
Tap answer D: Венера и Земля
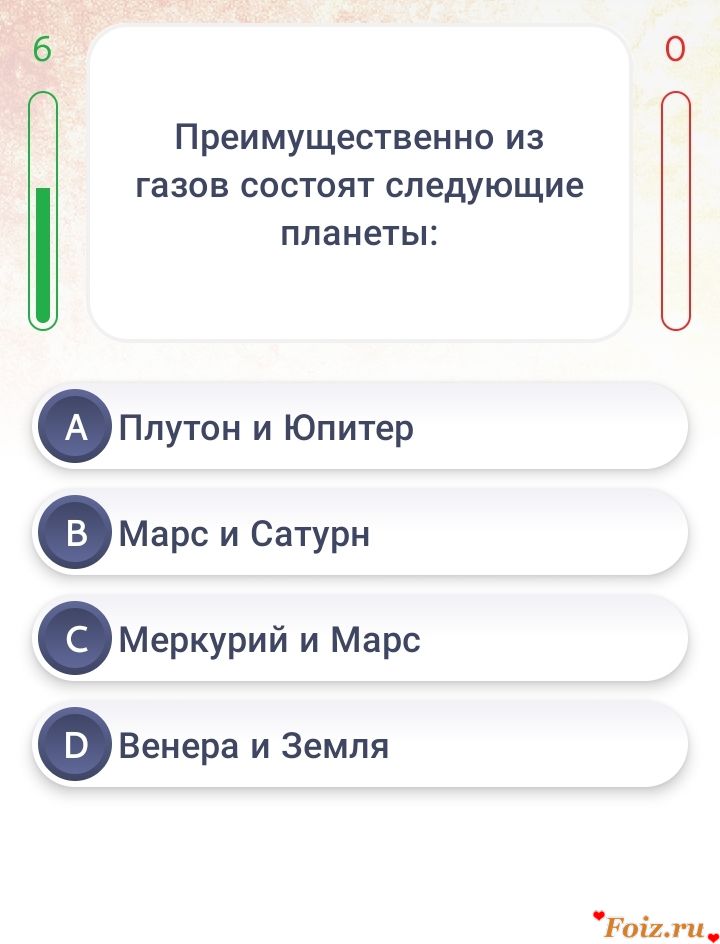[x=360, y=746]
